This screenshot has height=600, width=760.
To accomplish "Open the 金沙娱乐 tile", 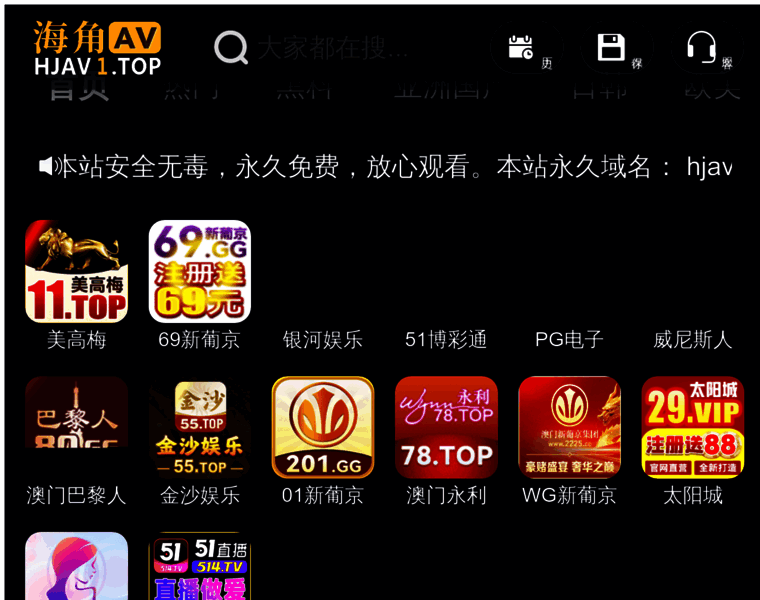I will coord(199,428).
